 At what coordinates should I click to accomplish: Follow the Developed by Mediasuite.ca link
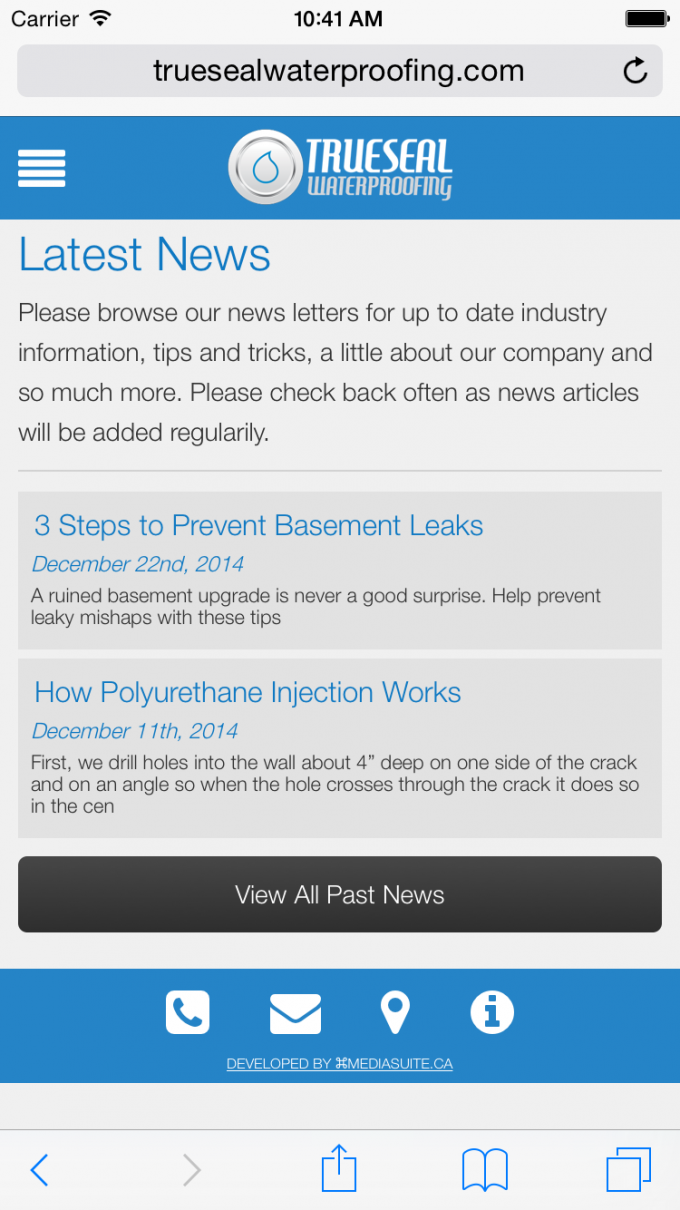(x=340, y=1064)
